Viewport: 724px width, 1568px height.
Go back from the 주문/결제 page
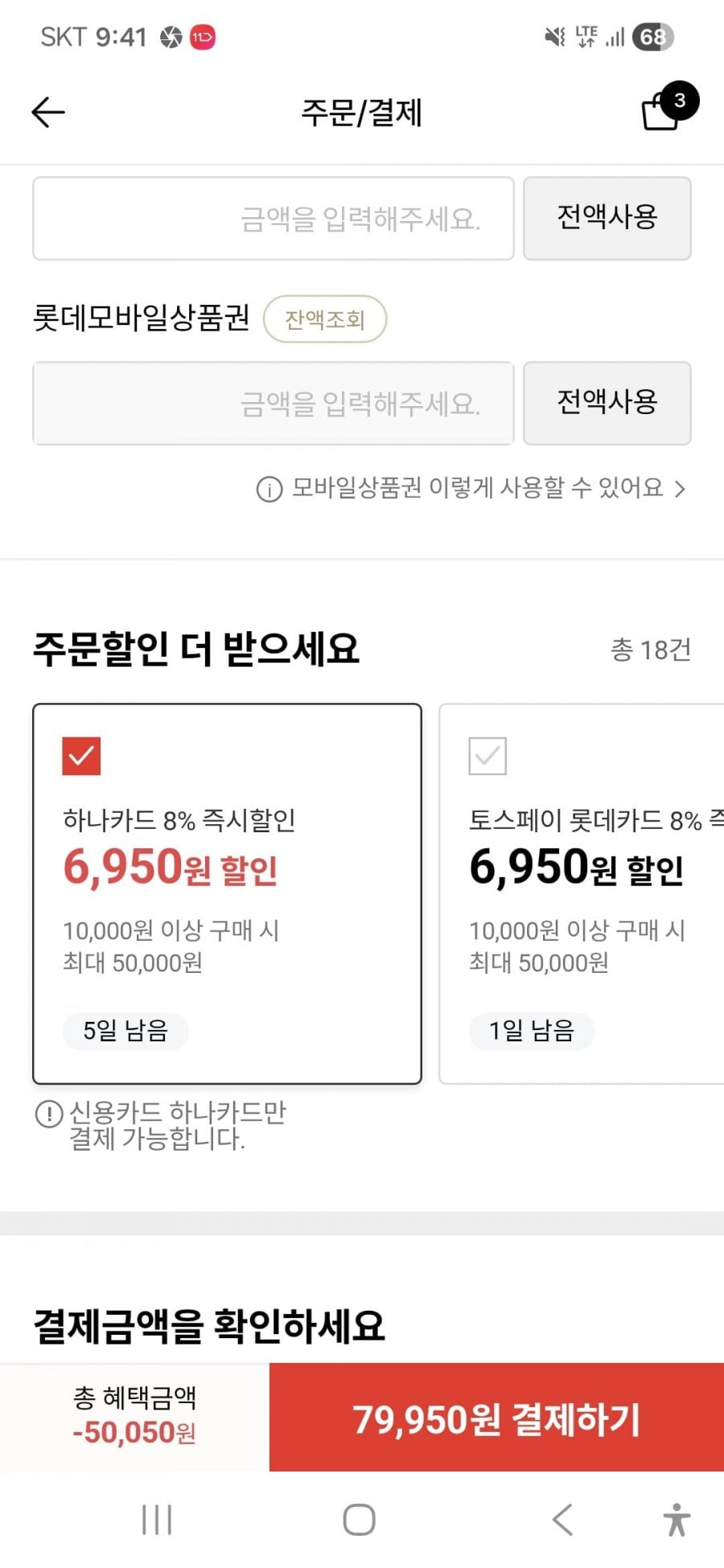pos(48,112)
